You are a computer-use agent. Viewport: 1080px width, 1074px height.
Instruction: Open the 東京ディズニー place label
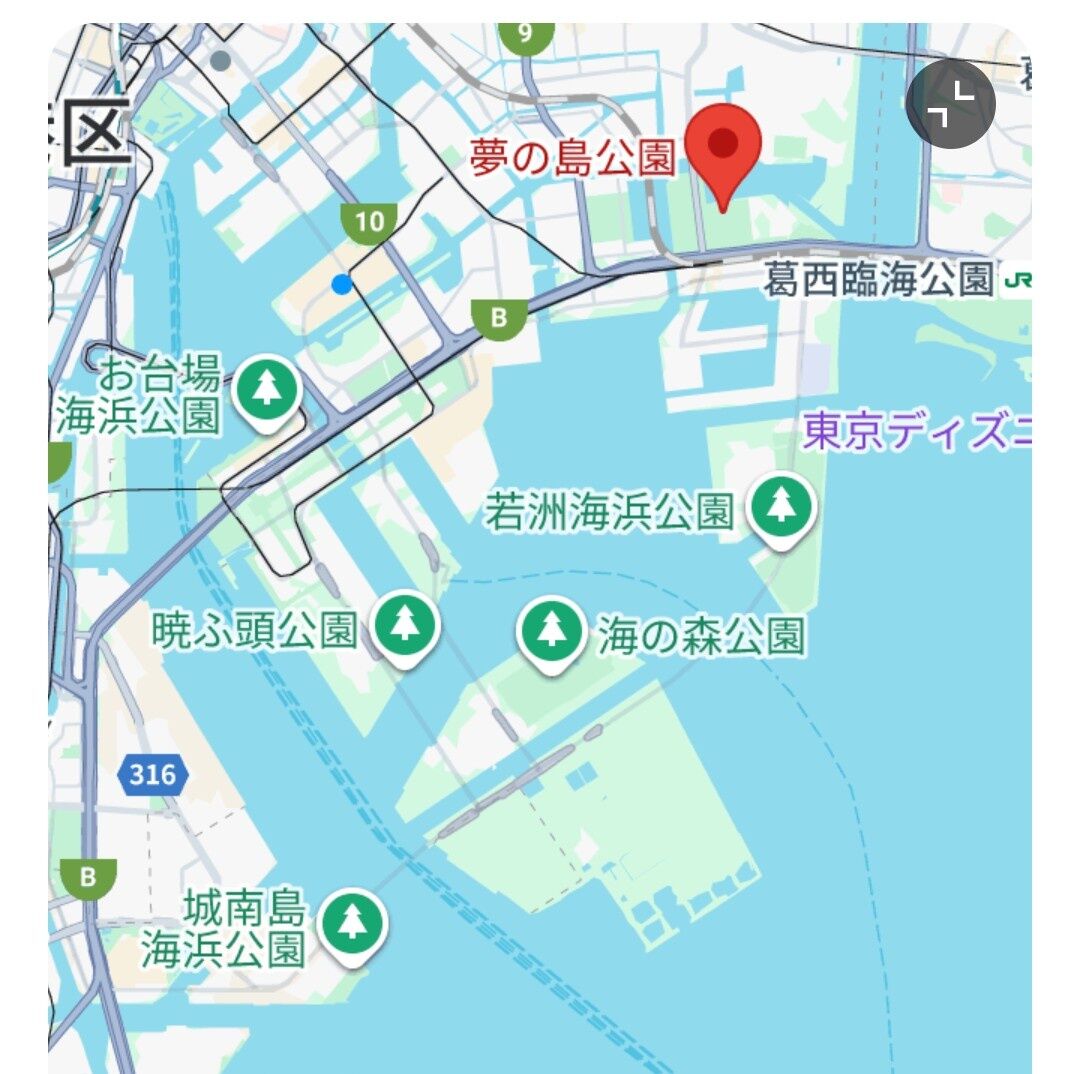coord(916,433)
